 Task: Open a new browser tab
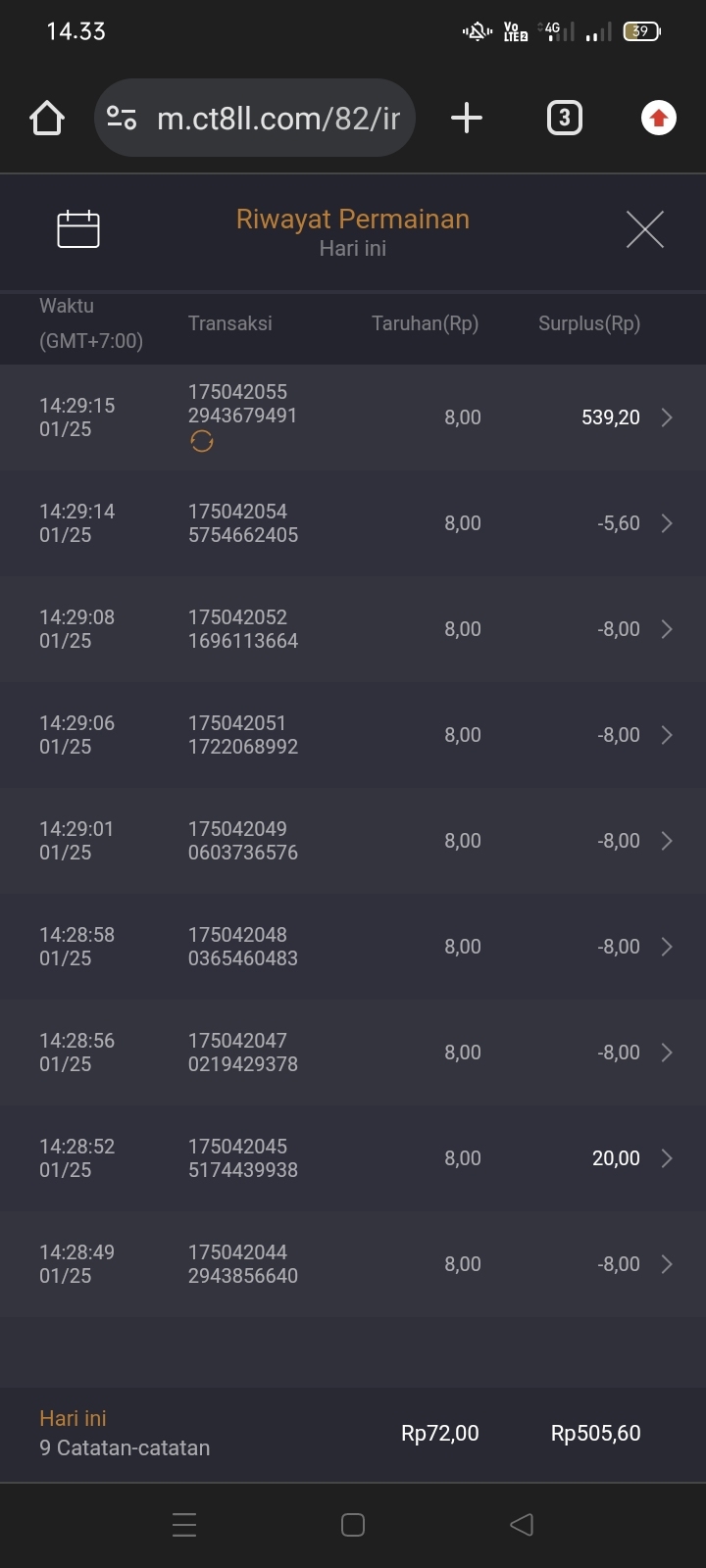[x=467, y=119]
